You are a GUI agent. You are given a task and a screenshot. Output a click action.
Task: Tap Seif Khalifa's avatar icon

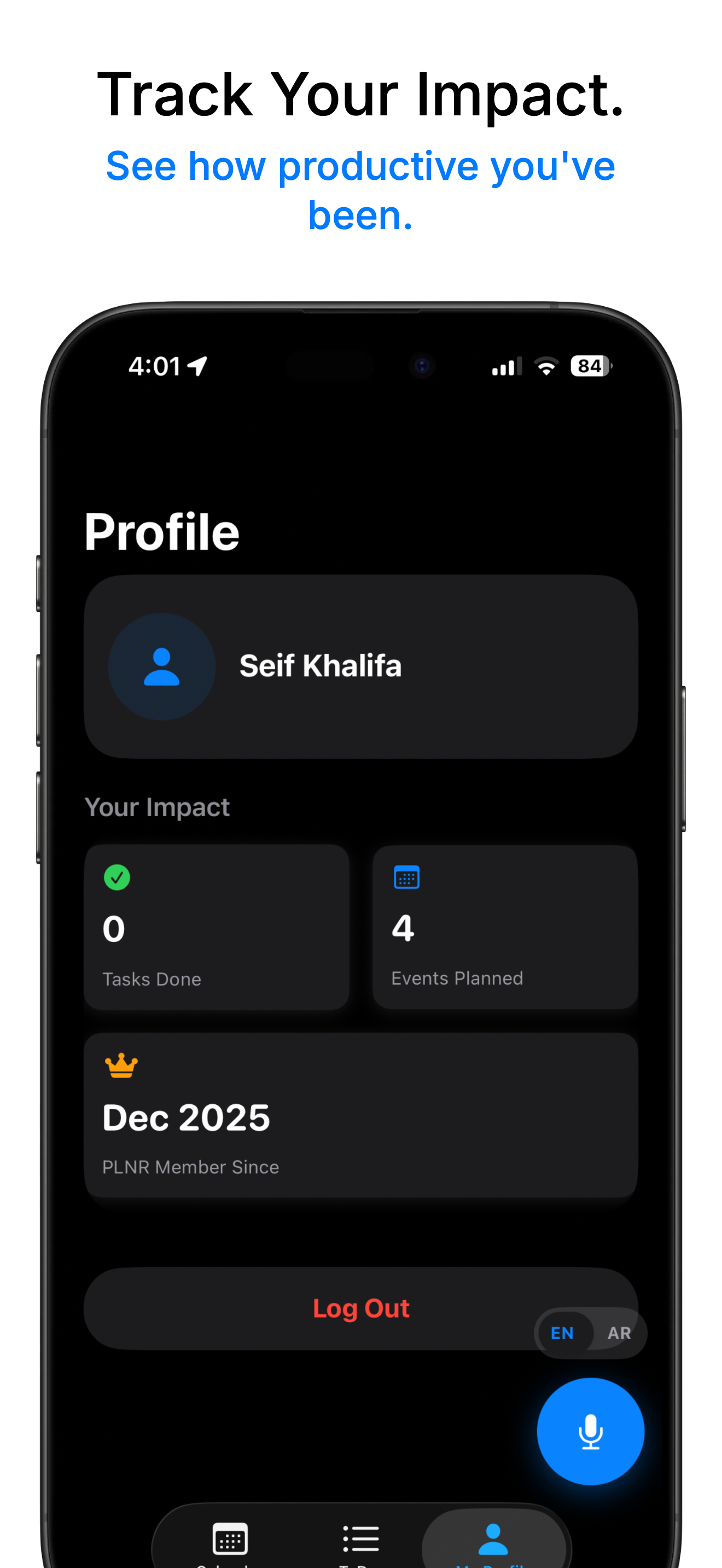(161, 666)
